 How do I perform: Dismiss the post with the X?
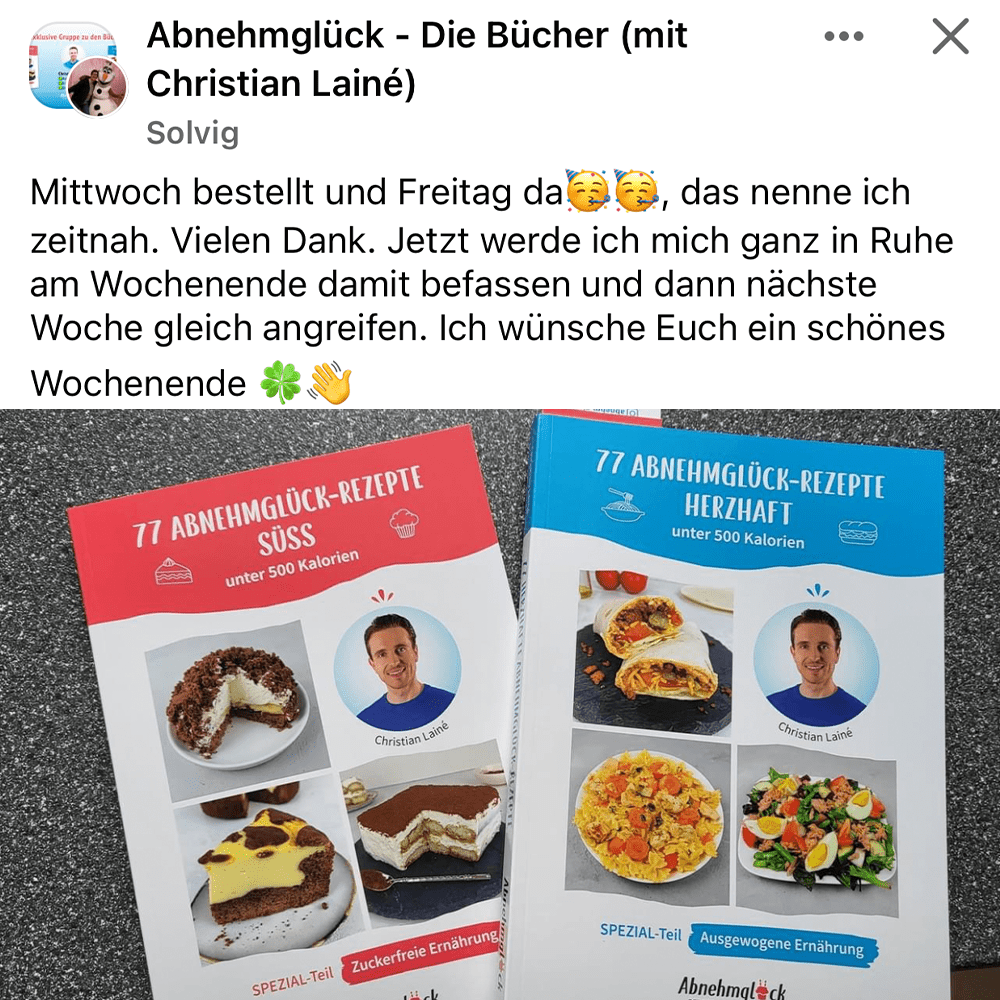tap(949, 37)
